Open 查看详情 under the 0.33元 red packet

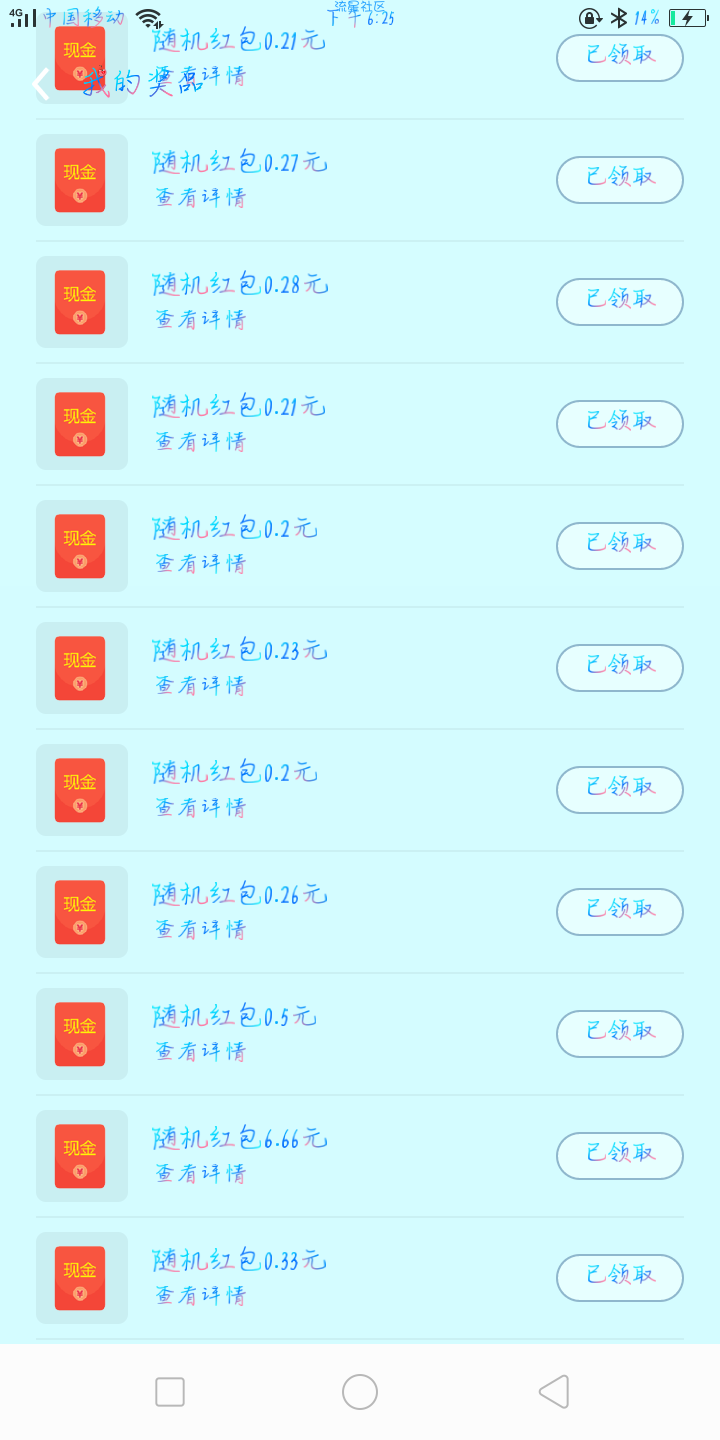tap(200, 1295)
